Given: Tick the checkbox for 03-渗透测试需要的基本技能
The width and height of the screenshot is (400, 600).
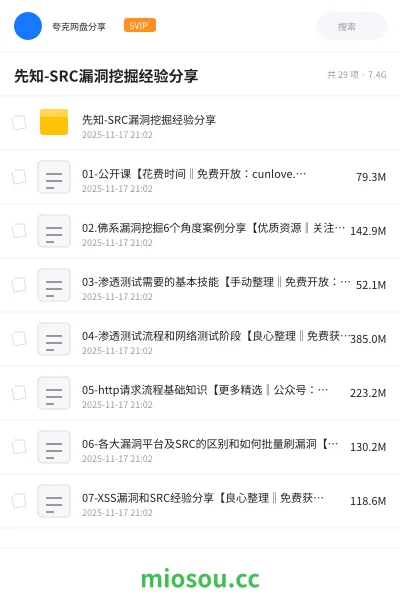Looking at the screenshot, I should coord(19,285).
